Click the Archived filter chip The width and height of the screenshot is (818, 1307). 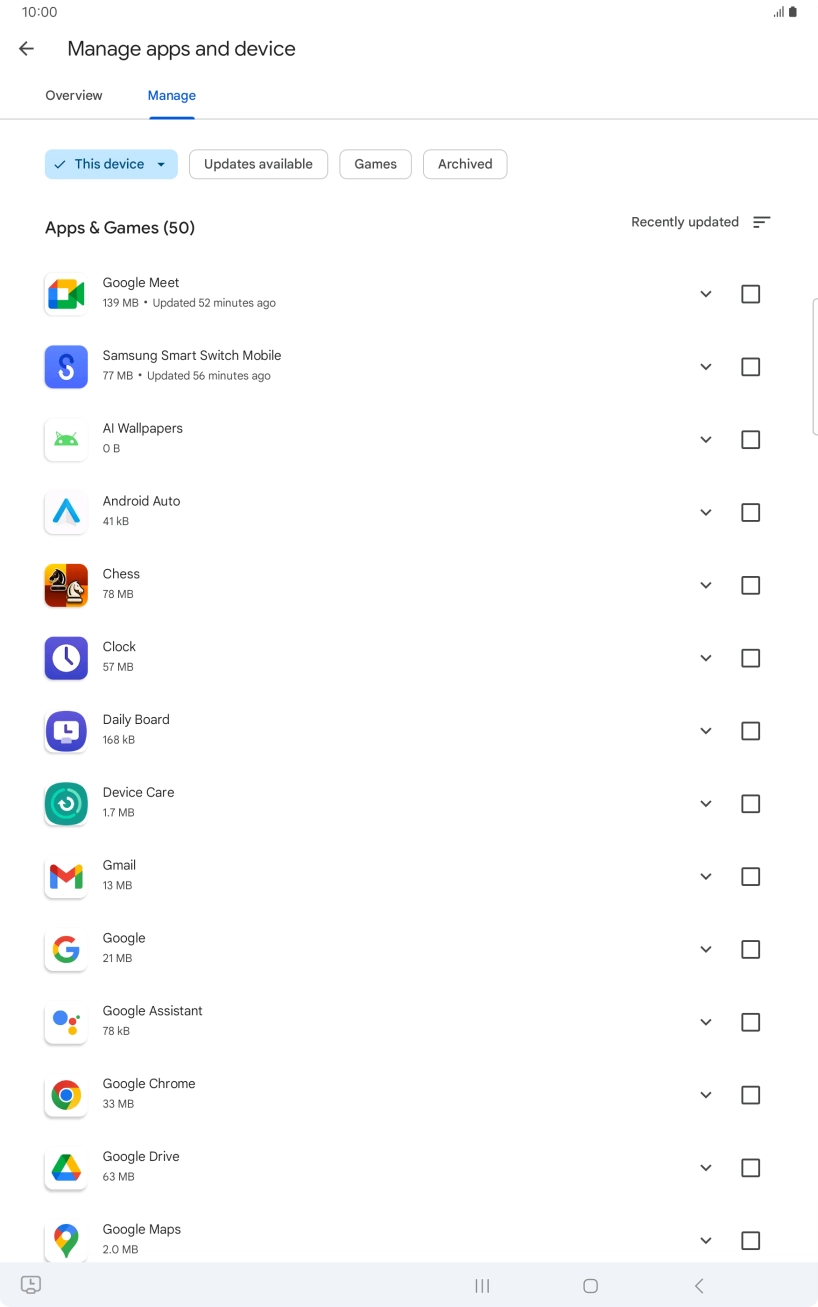click(x=464, y=164)
